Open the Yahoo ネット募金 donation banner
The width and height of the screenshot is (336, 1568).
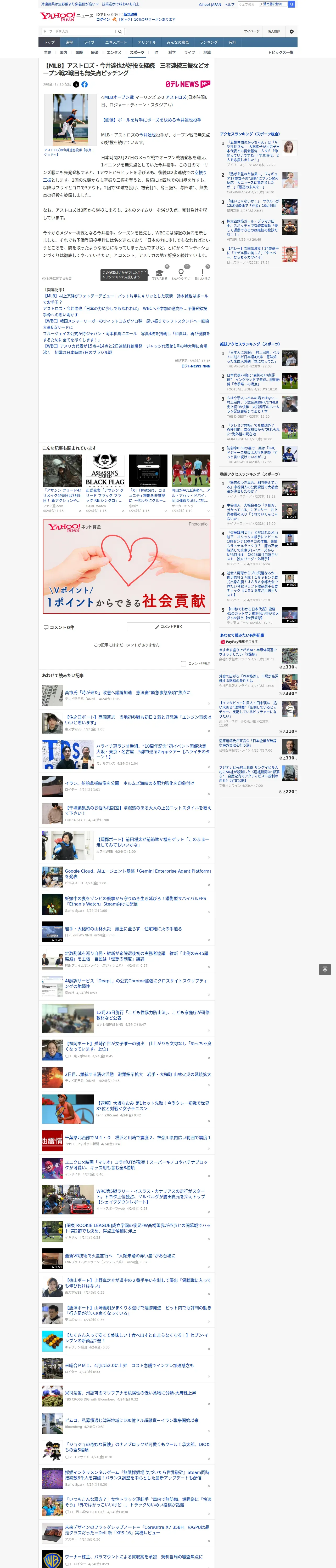[126, 566]
